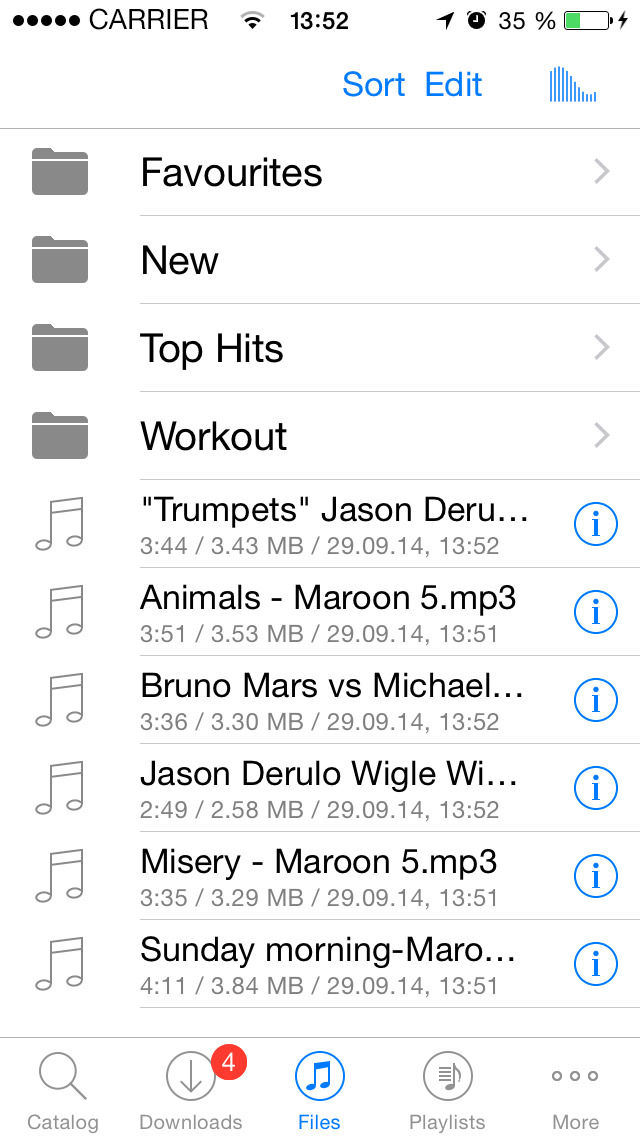The height and width of the screenshot is (1136, 640).
Task: Show info for Jason Derulo Wigle track
Action: [x=597, y=788]
